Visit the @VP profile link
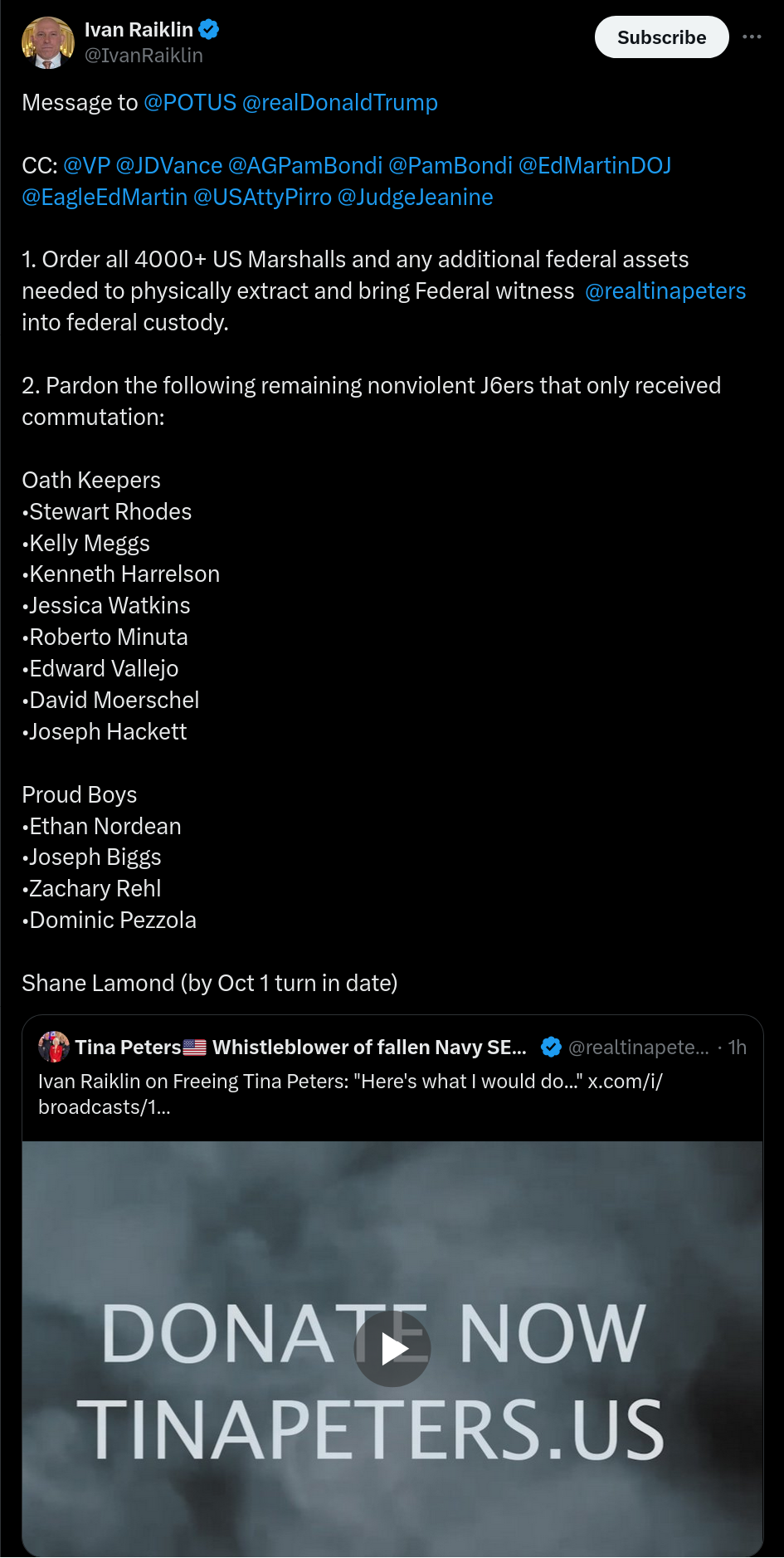The height and width of the screenshot is (1558, 784). tap(87, 166)
